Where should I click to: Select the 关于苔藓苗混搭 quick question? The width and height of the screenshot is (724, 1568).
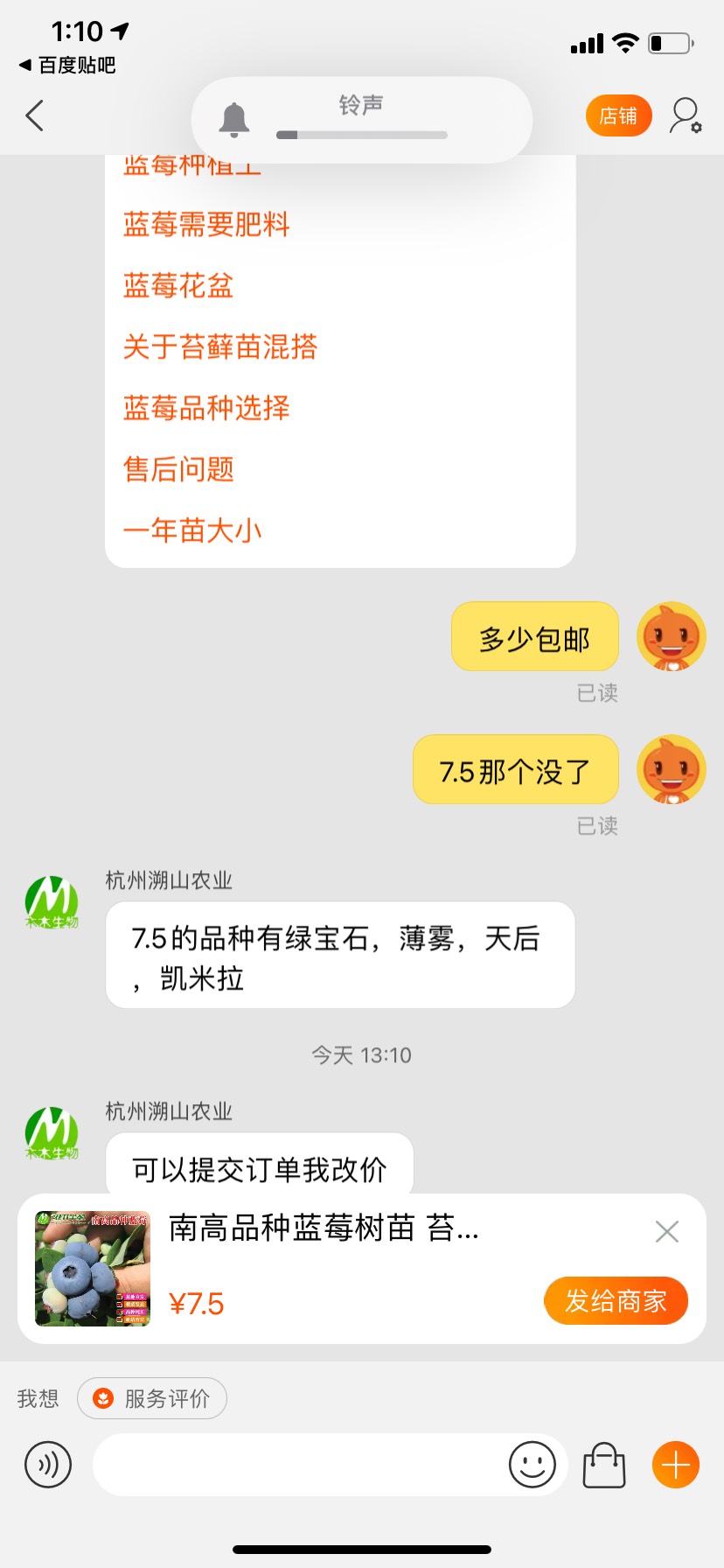pos(220,347)
